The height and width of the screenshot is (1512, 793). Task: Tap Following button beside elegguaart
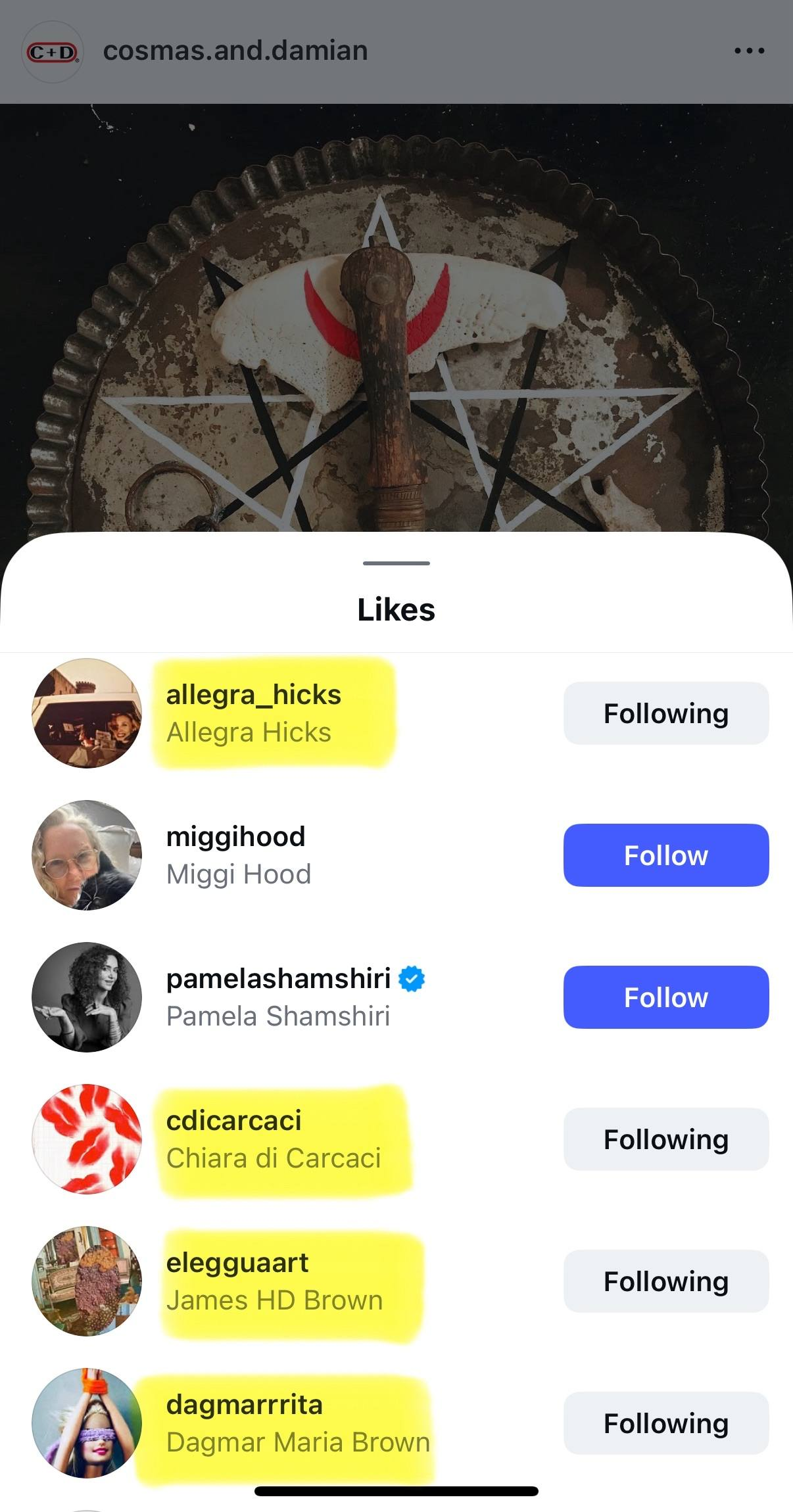665,1281
